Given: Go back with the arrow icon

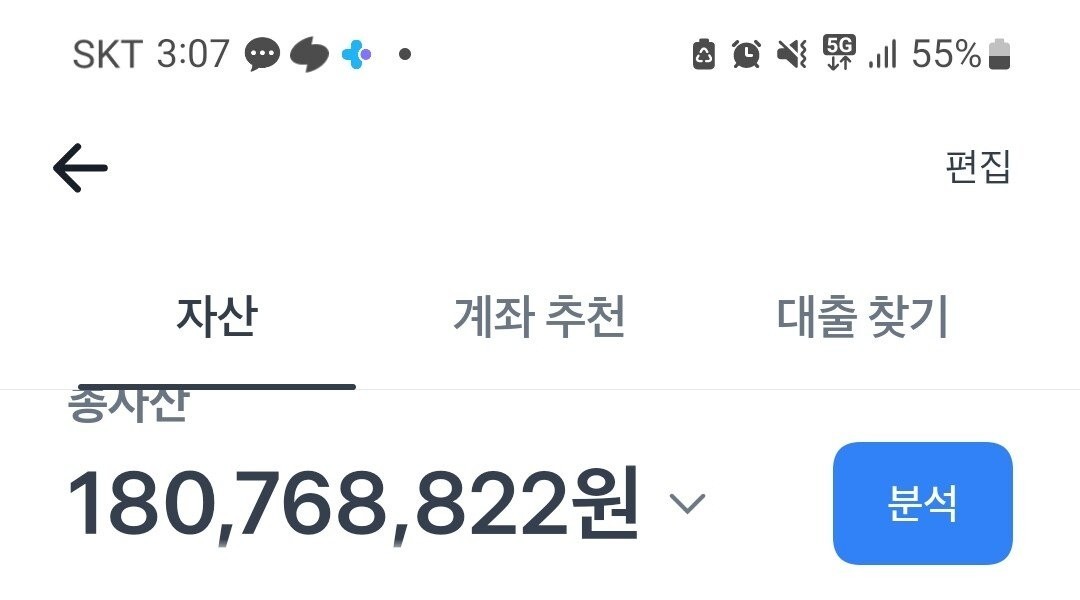Looking at the screenshot, I should [80, 168].
